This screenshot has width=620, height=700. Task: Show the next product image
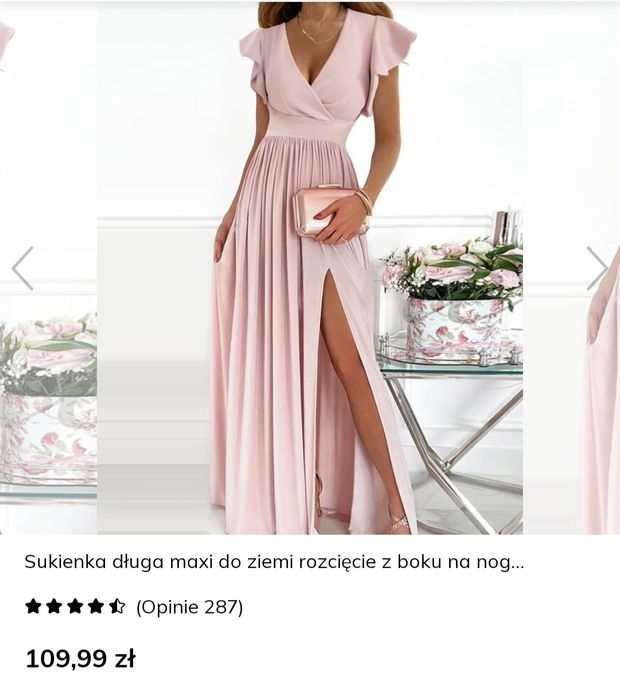coord(597,268)
